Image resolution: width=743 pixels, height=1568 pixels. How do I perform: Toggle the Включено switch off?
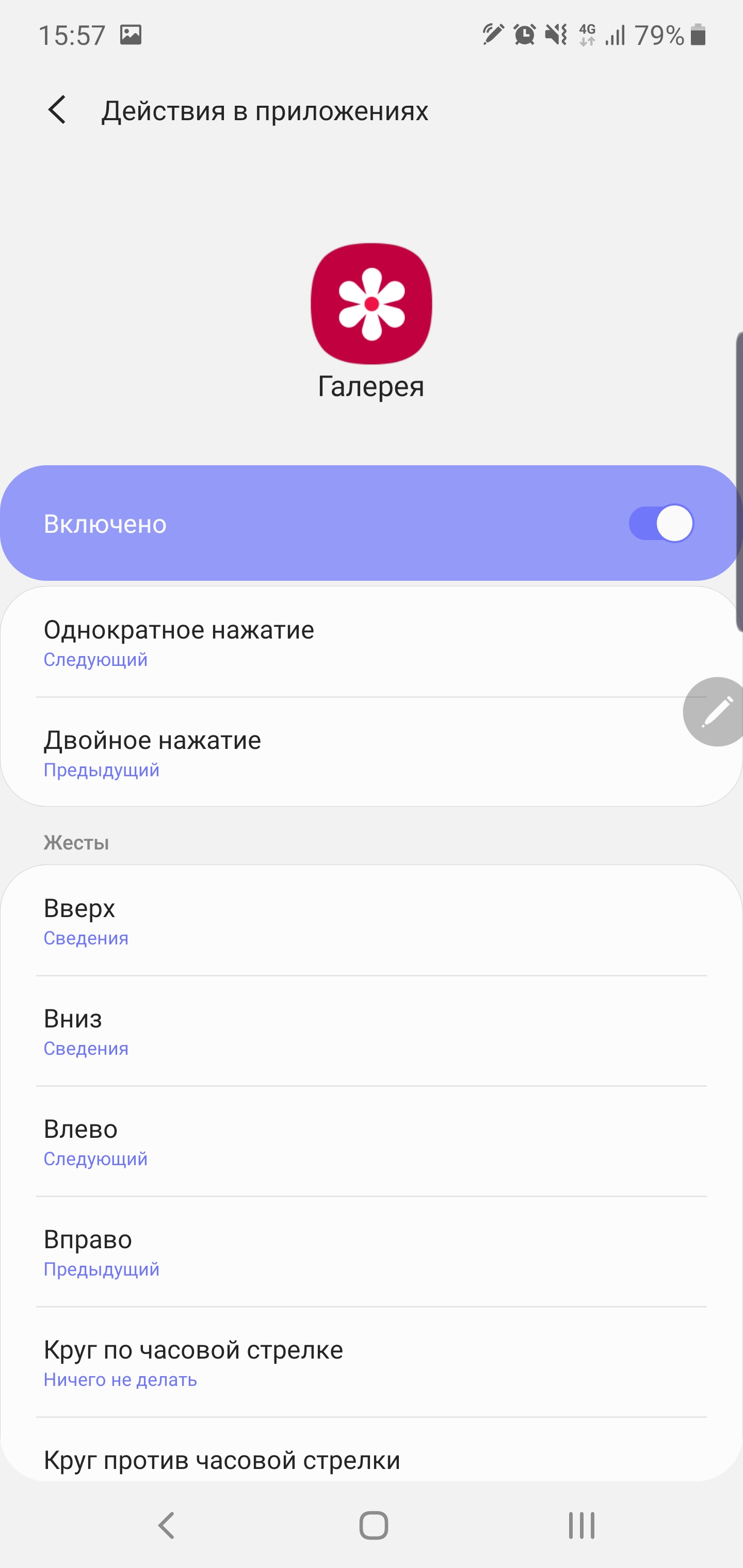661,524
